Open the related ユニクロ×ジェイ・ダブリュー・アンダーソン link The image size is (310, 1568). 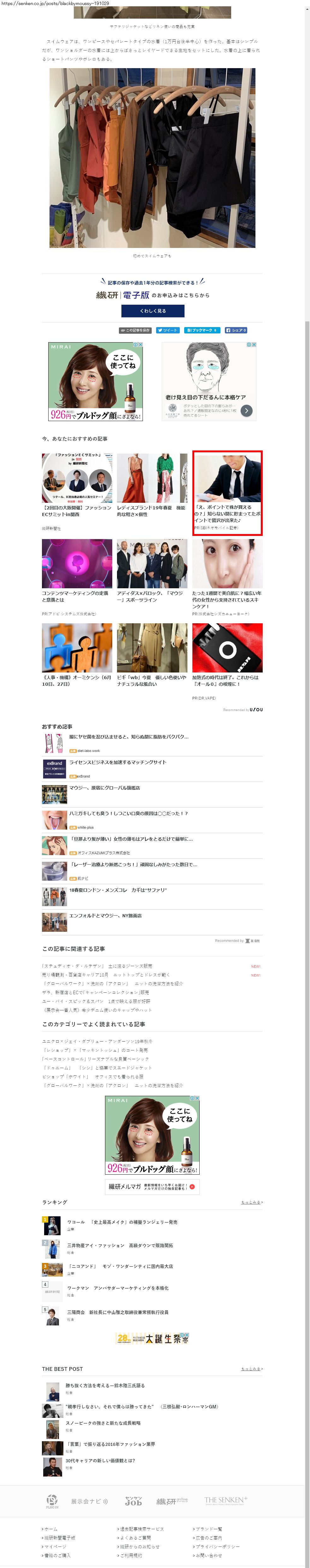[x=97, y=1041]
